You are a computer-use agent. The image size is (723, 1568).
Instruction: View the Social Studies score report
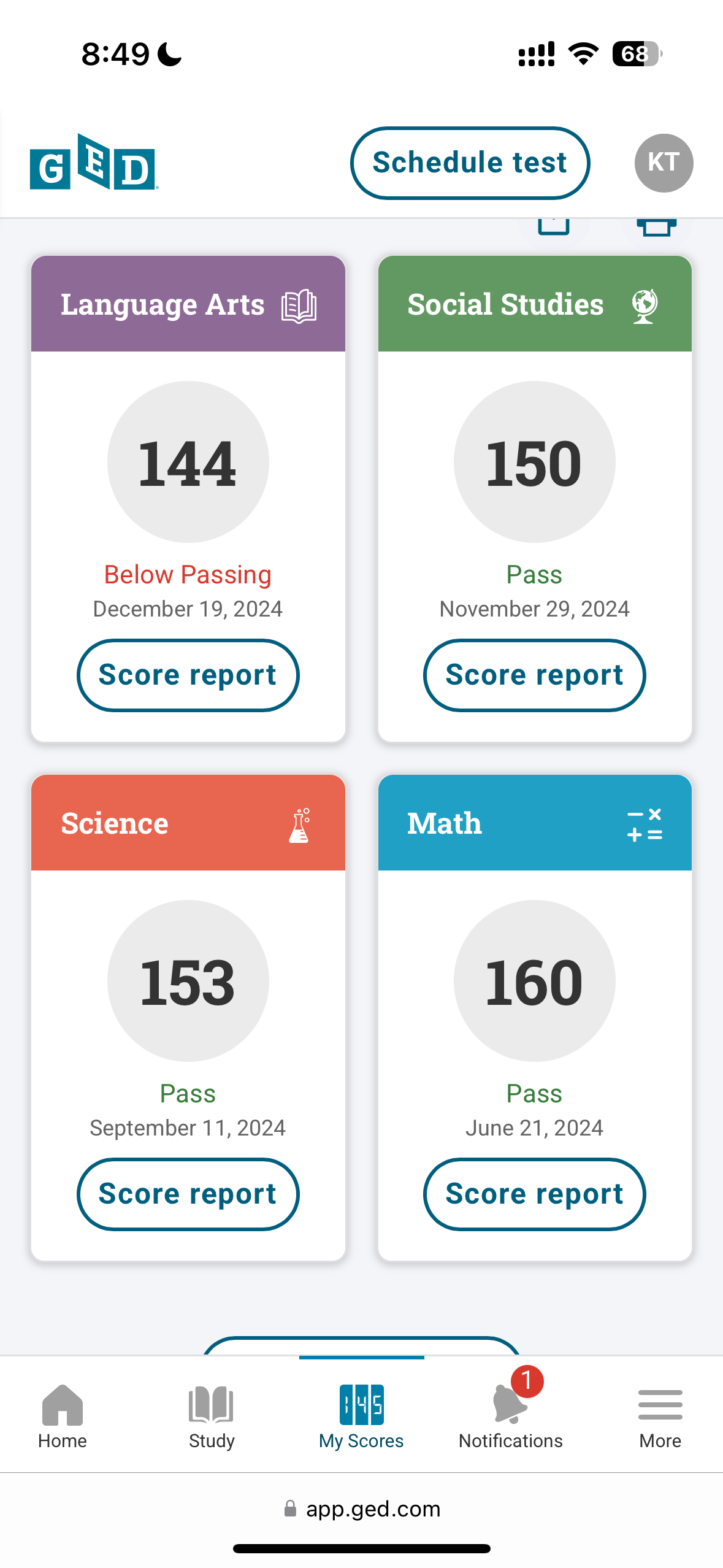pyautogui.click(x=534, y=675)
